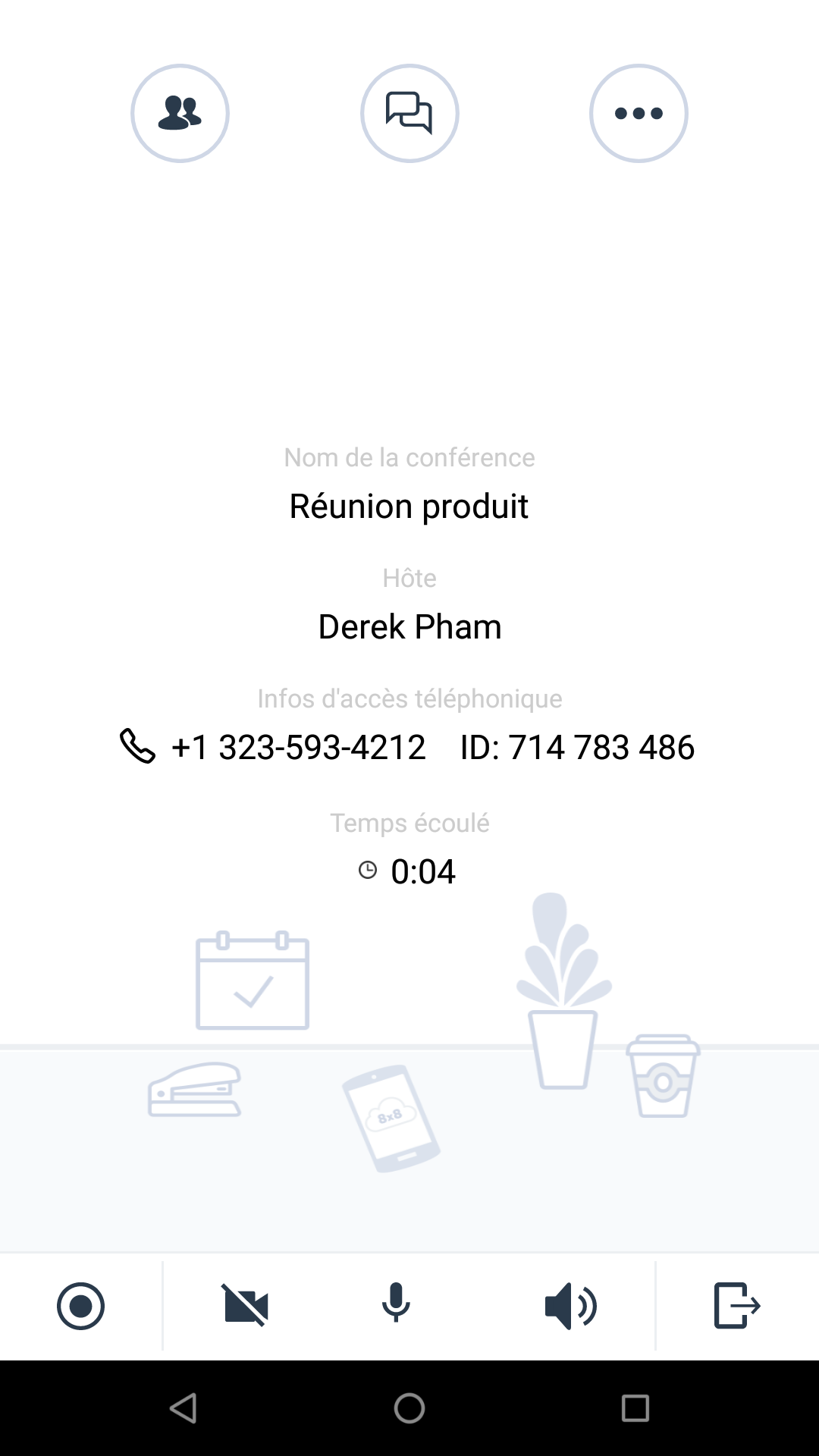Open the more options menu
Image resolution: width=819 pixels, height=1456 pixels.
639,113
